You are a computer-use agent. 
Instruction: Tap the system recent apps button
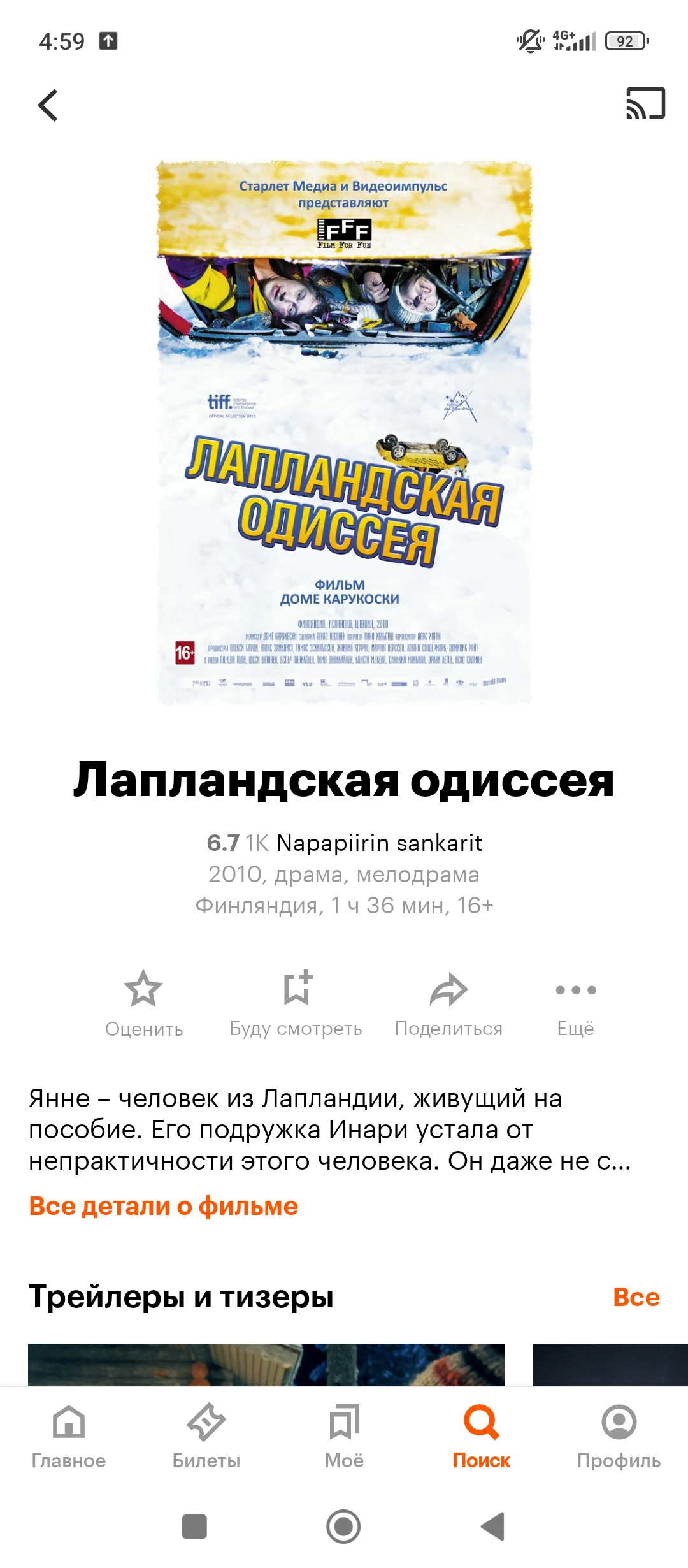[194, 1527]
